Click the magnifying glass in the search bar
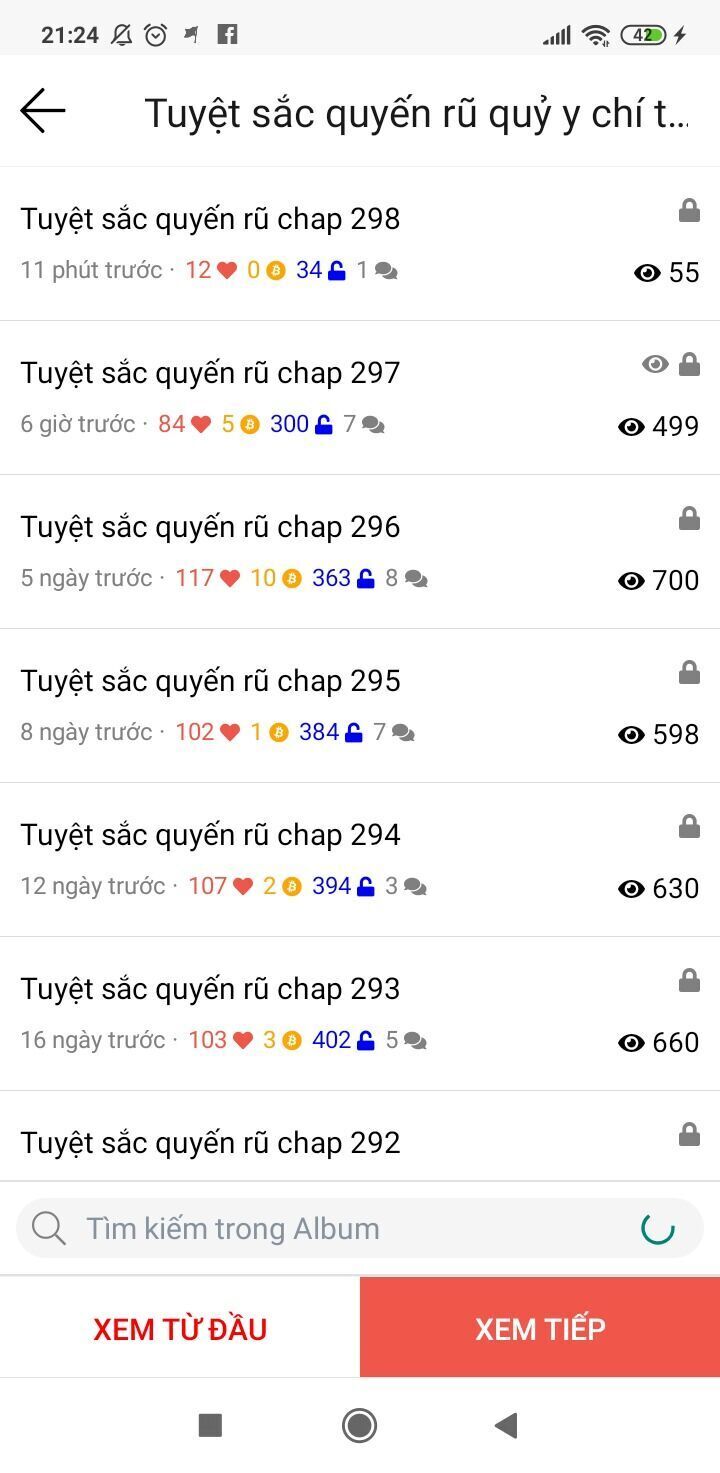Image resolution: width=720 pixels, height=1473 pixels. click(x=48, y=1227)
